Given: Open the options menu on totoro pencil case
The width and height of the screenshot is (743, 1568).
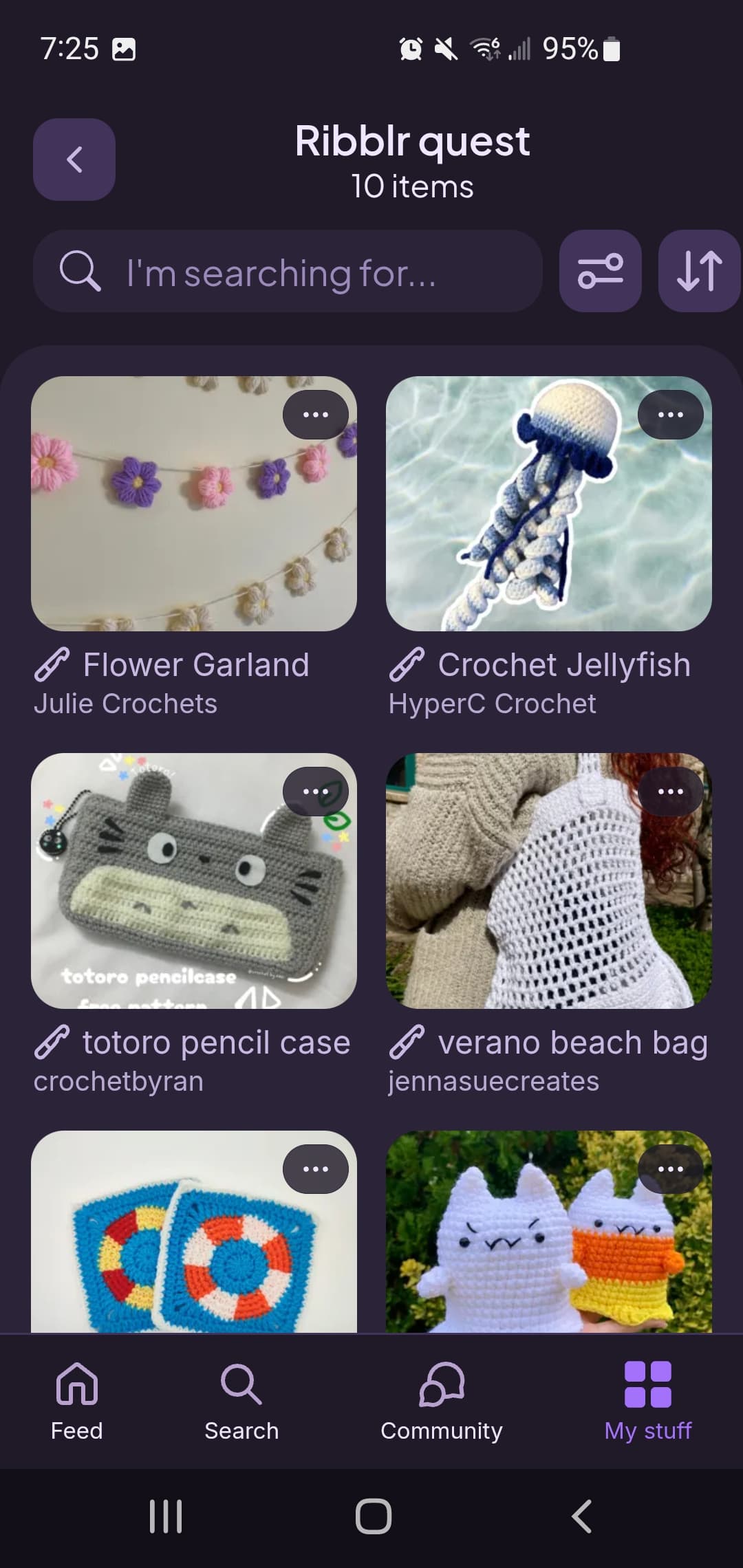Looking at the screenshot, I should [315, 792].
